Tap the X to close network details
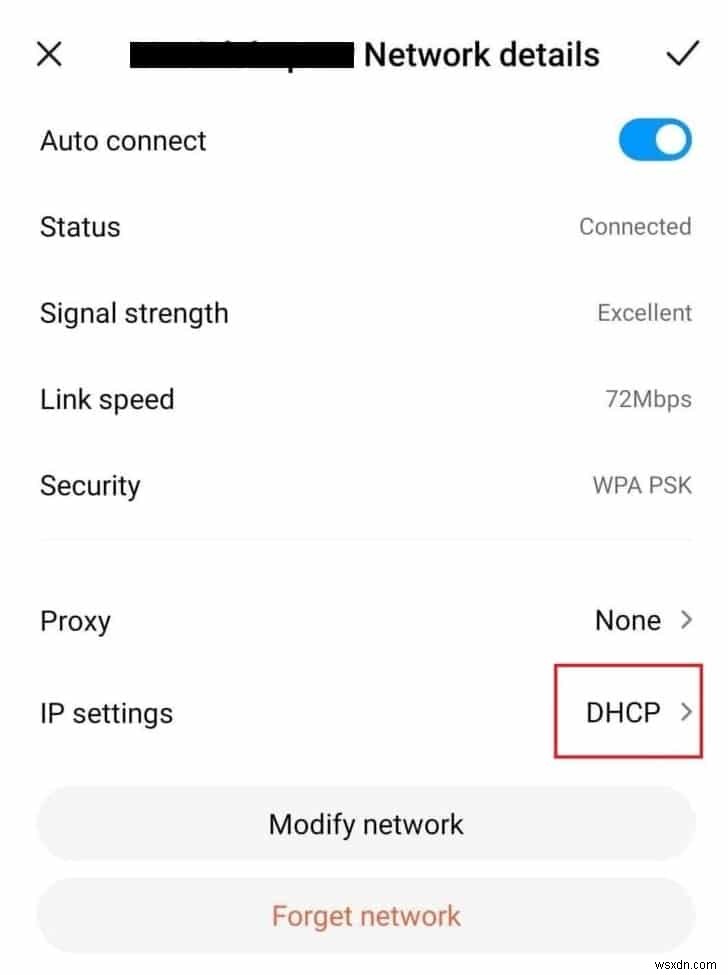Viewport: 728px width, 975px height. (49, 54)
